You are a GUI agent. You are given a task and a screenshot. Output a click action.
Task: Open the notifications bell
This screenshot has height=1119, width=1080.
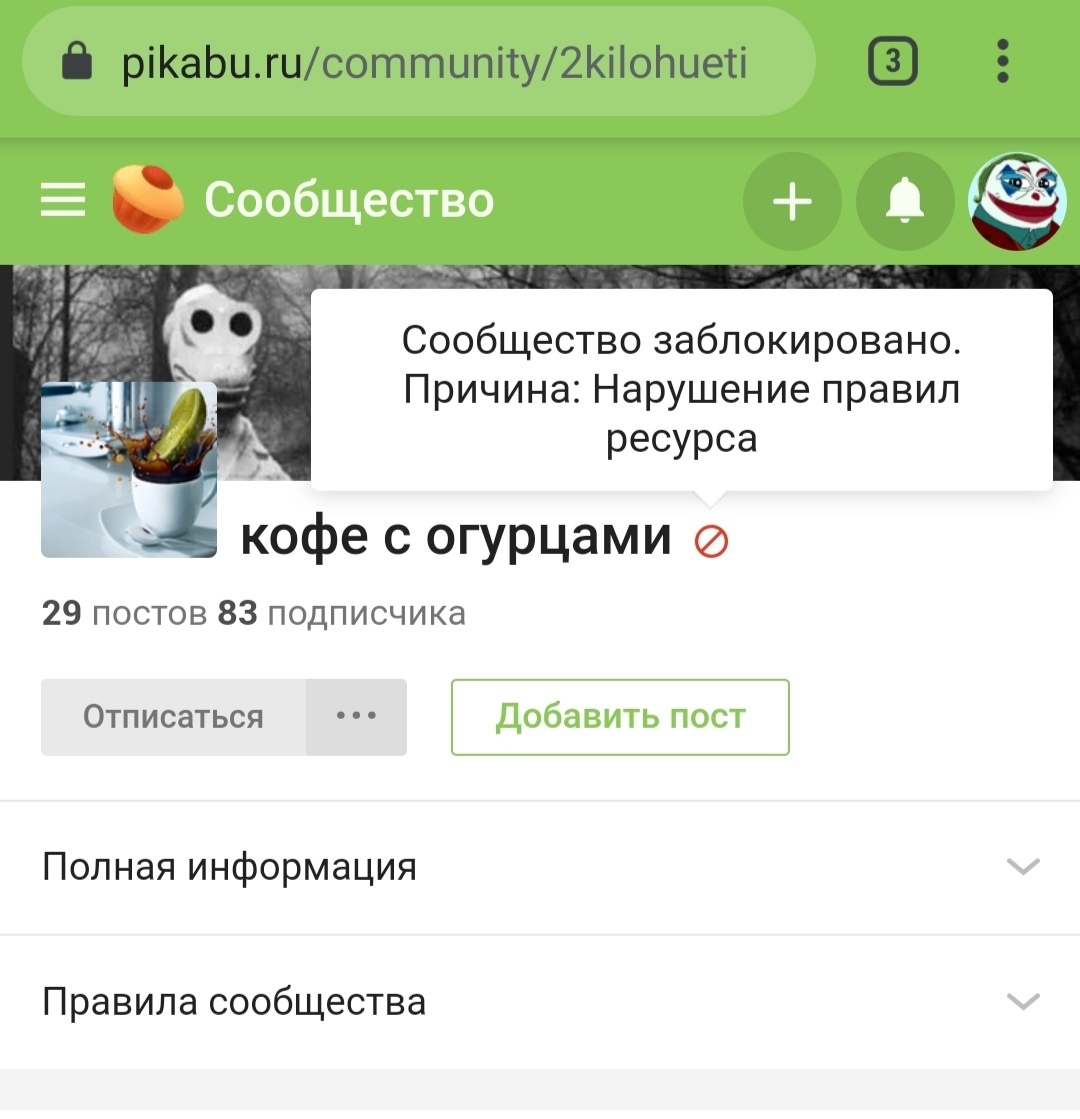click(906, 202)
